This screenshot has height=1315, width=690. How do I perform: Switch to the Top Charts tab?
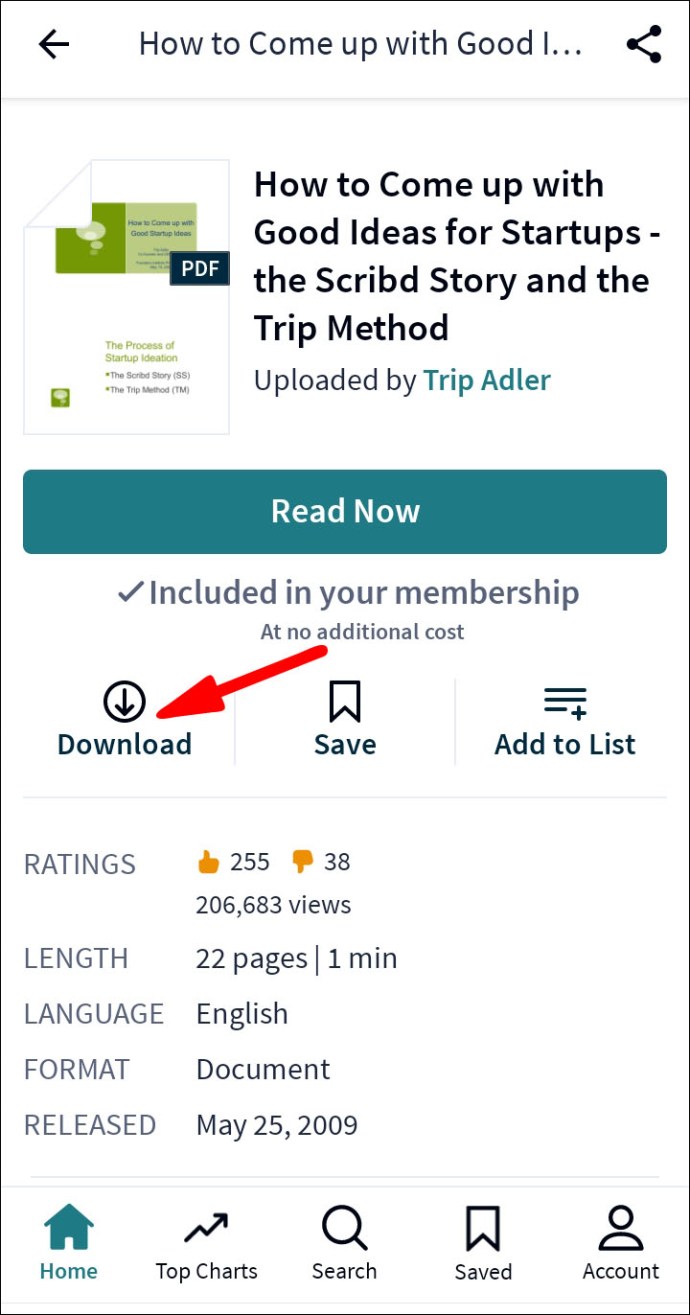(x=206, y=1243)
